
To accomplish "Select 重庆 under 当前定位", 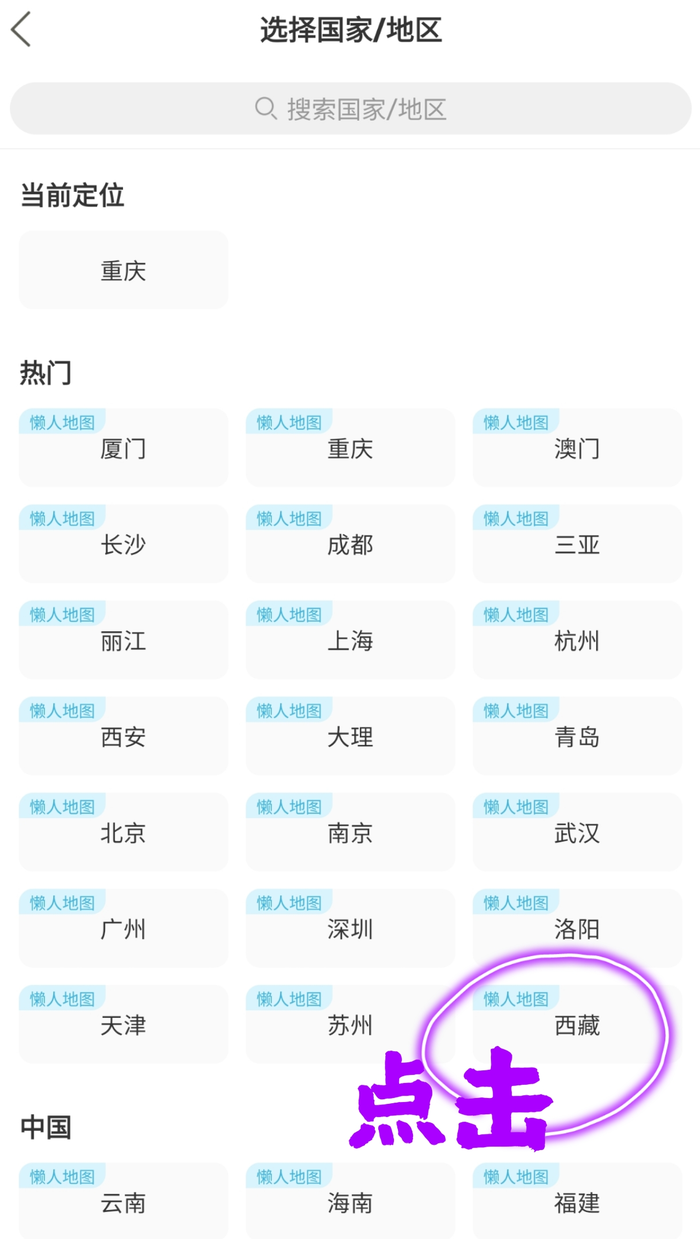I will [x=123, y=270].
